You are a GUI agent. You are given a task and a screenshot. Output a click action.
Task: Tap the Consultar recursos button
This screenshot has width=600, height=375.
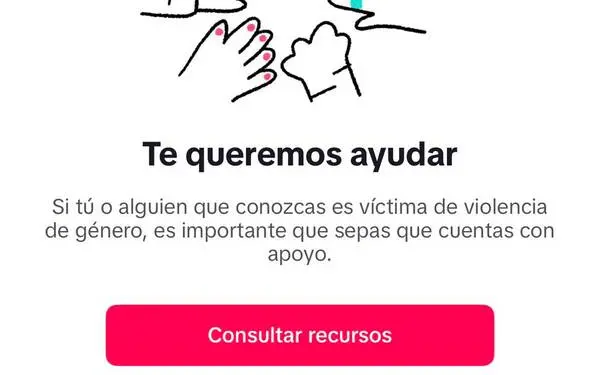point(300,335)
